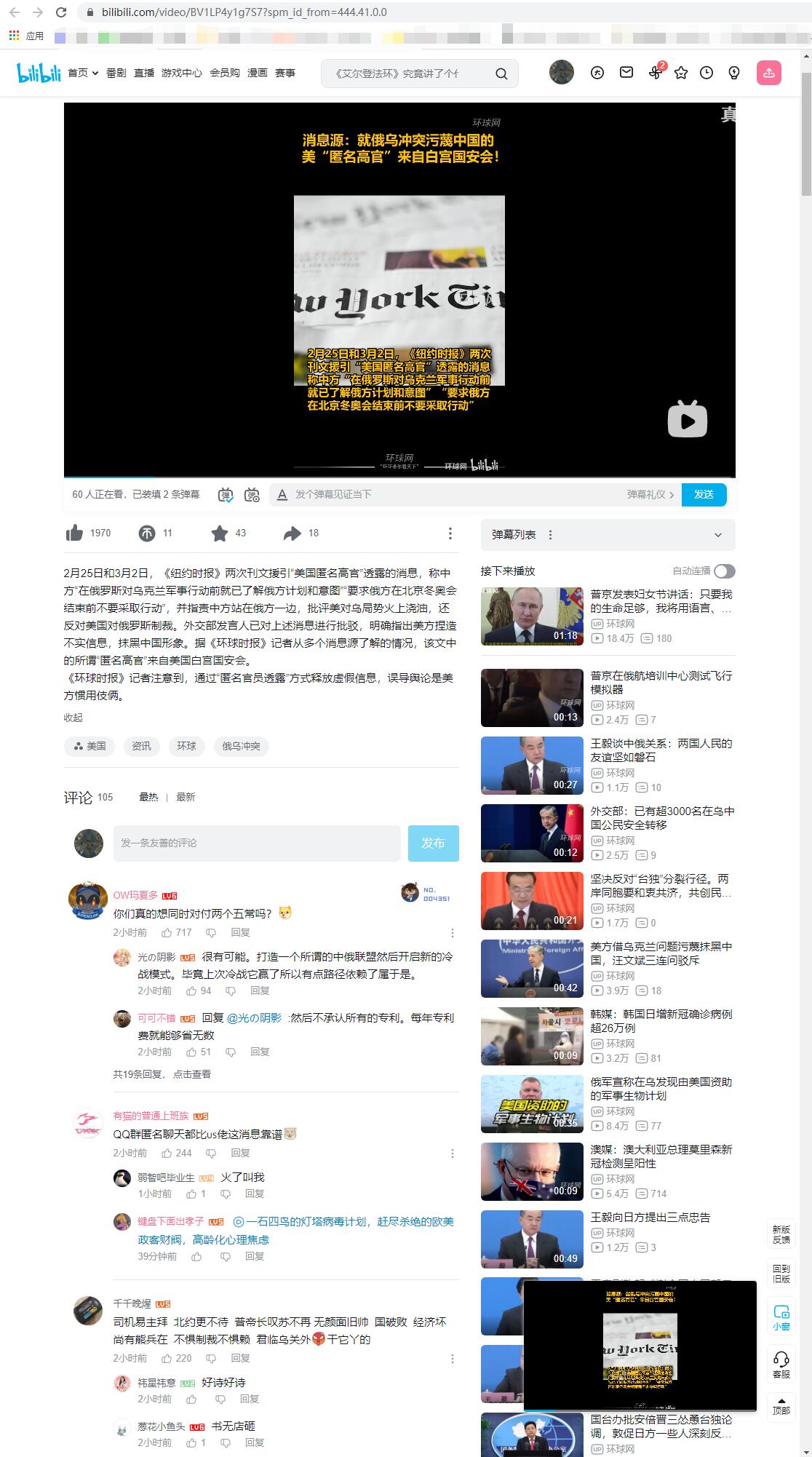Like this video with the thumbs-up icon
This screenshot has width=812, height=1457.
[x=75, y=533]
